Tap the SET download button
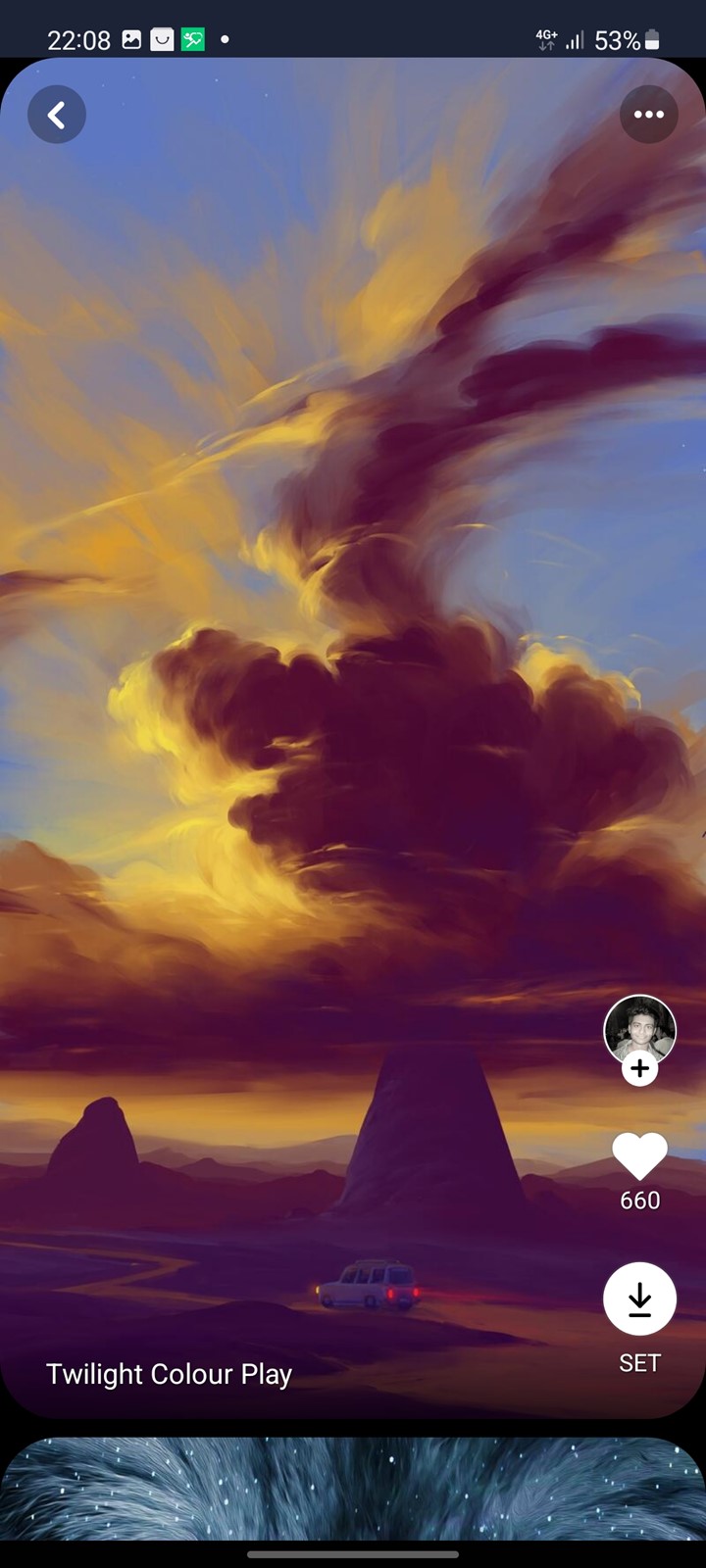Viewport: 706px width, 1568px height. pyautogui.click(x=639, y=1298)
